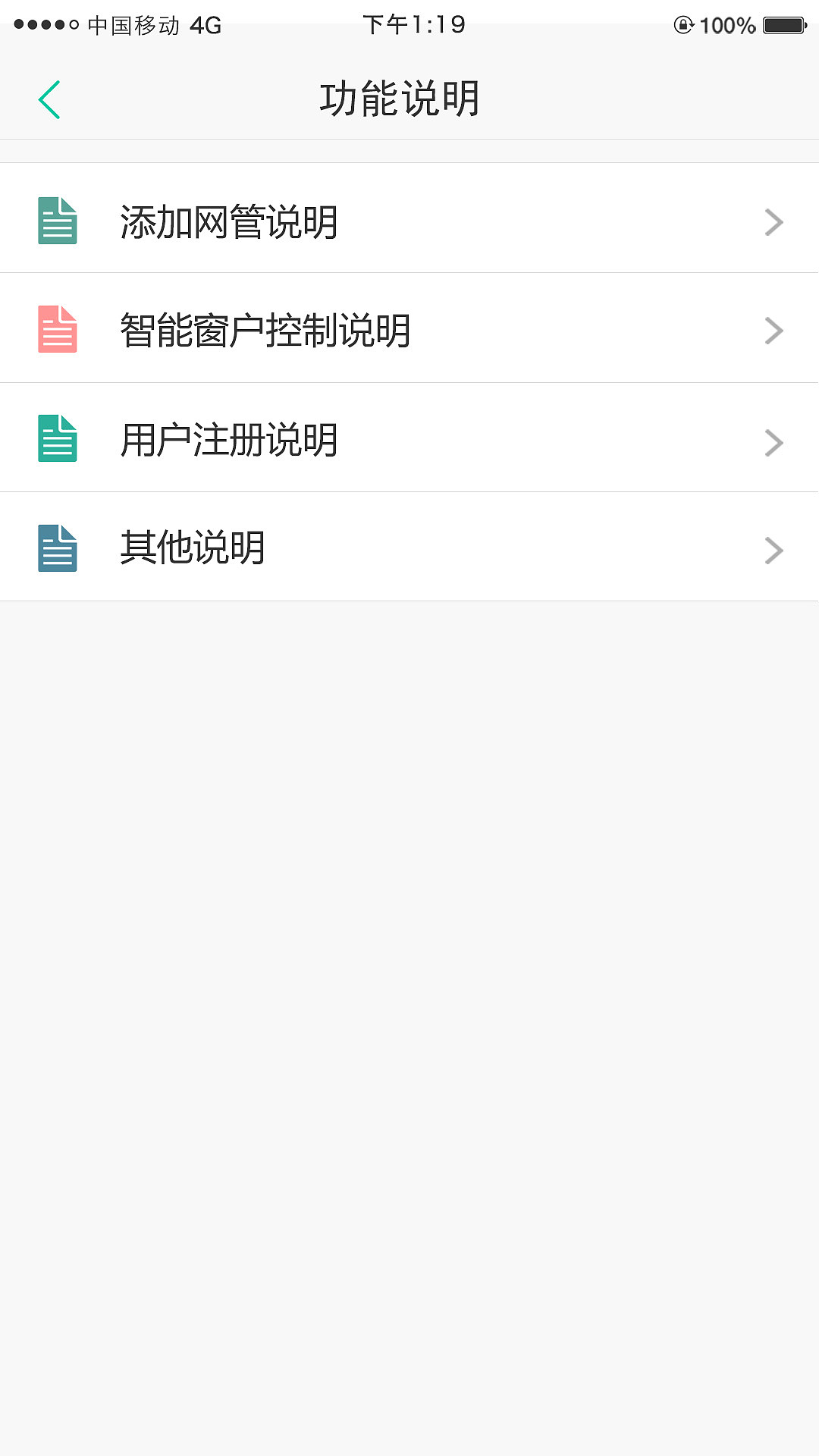The height and width of the screenshot is (1456, 819).
Task: Tap the green back arrow icon
Action: 50,99
